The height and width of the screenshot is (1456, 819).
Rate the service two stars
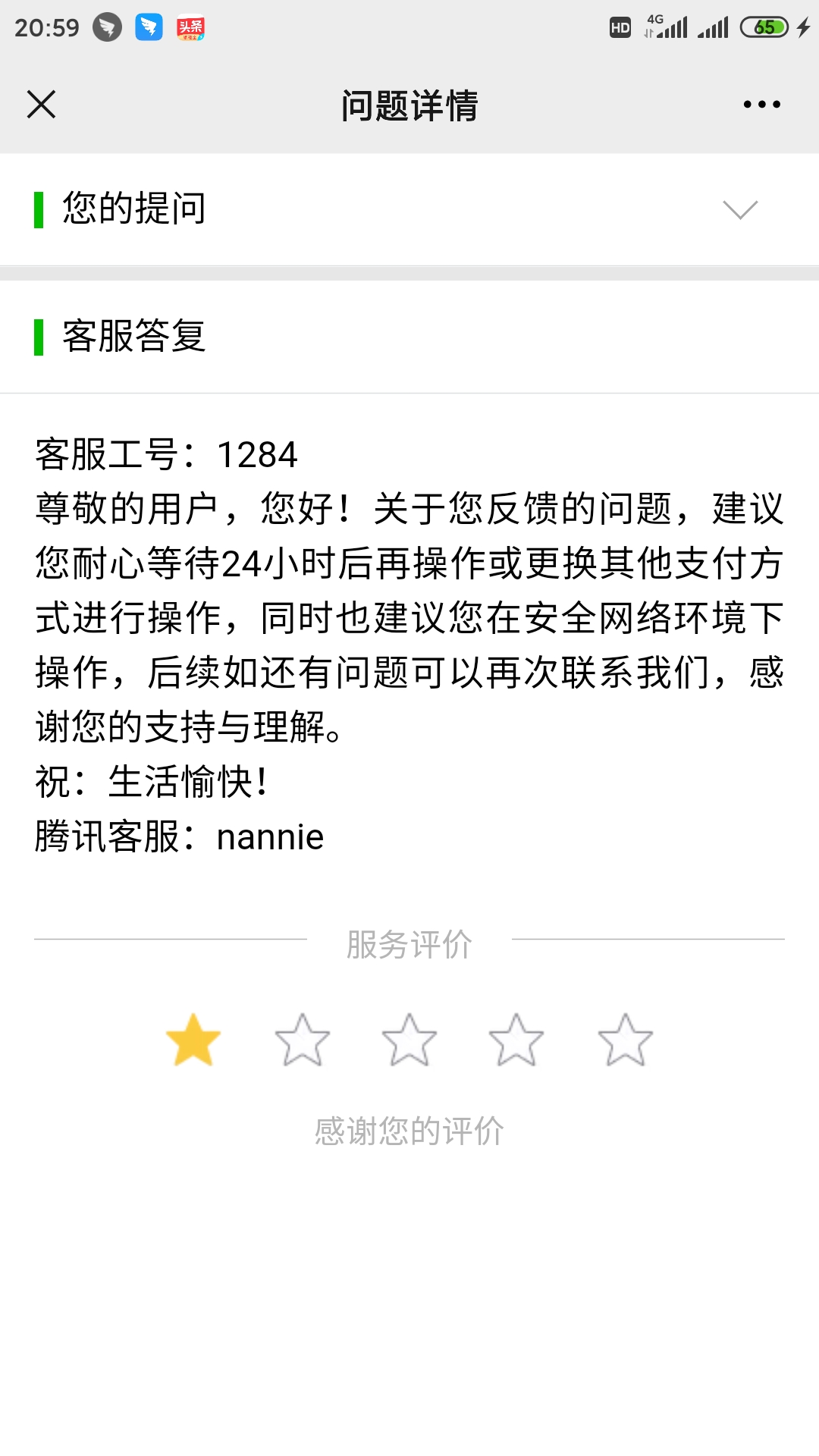click(302, 1040)
